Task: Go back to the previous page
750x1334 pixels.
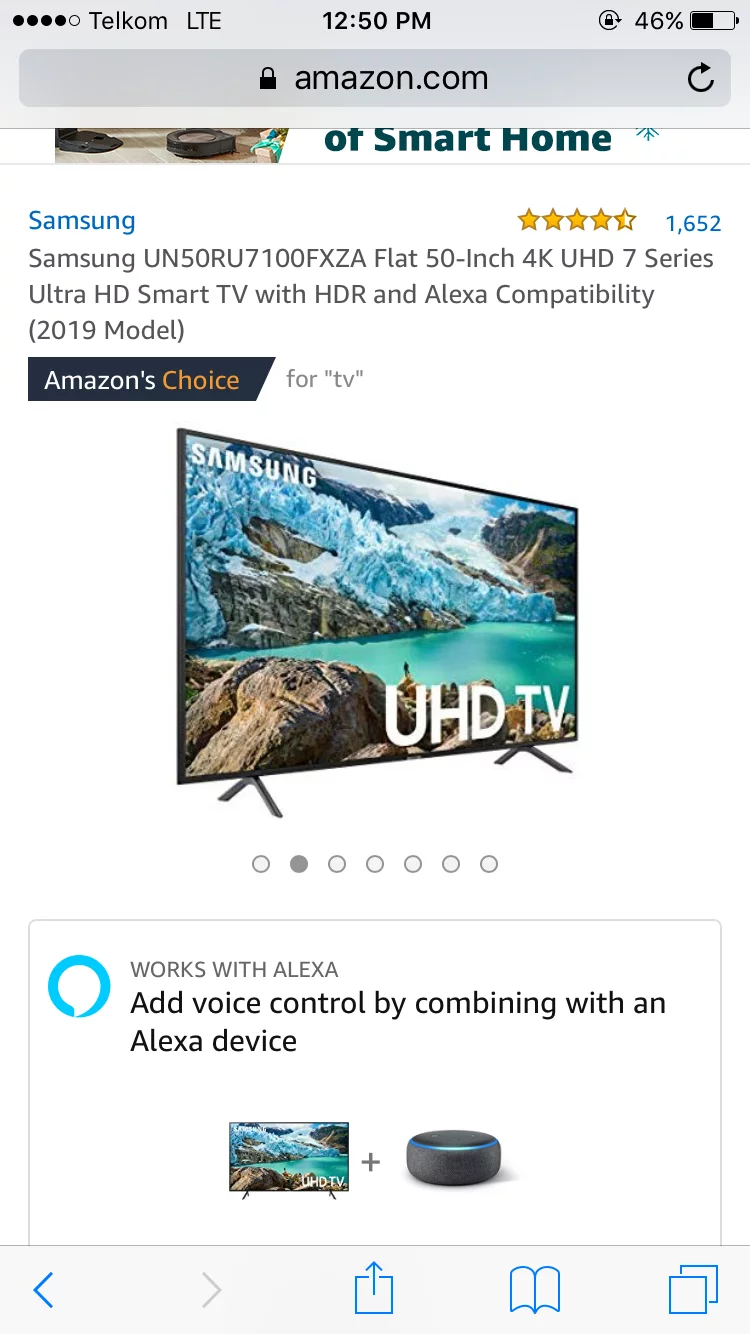Action: 43,1290
